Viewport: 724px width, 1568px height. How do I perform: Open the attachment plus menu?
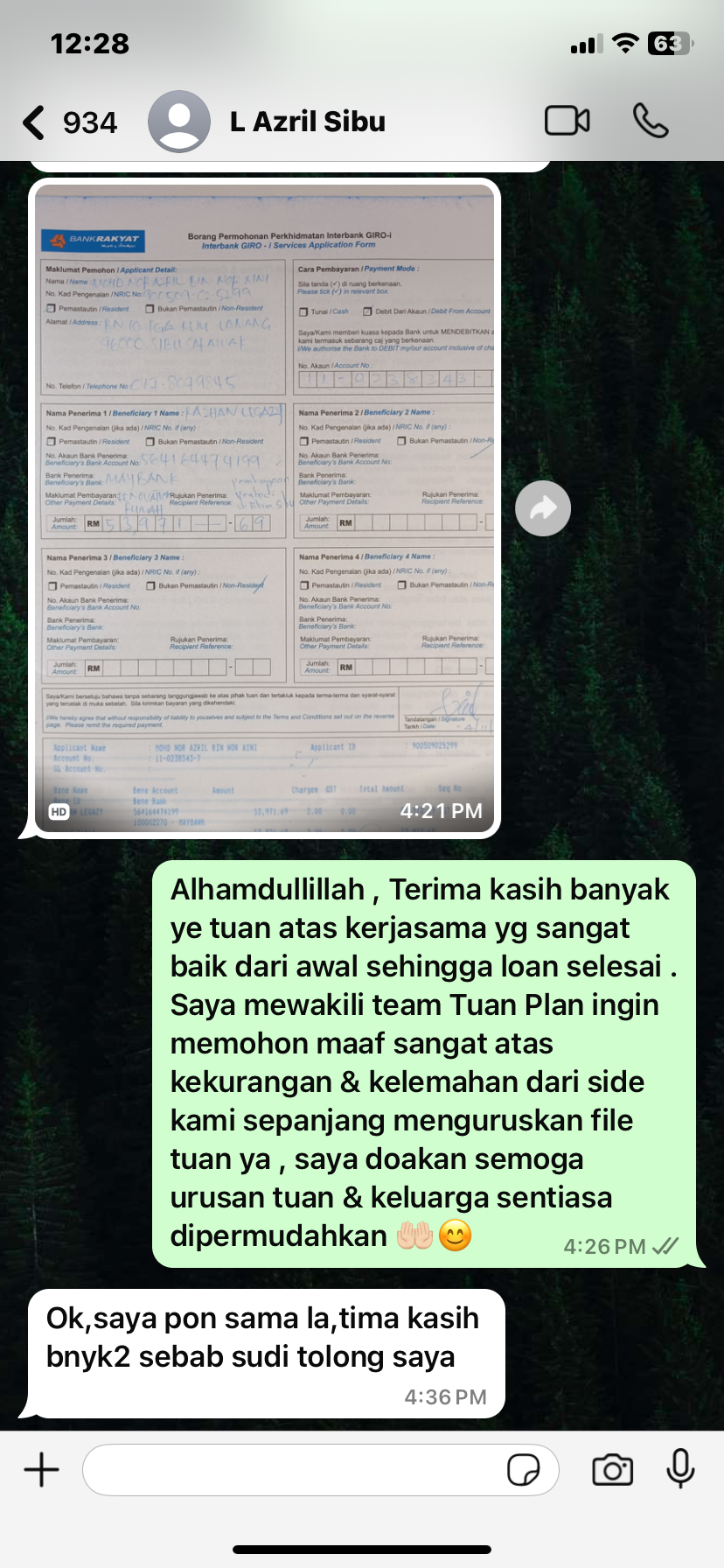[41, 1469]
